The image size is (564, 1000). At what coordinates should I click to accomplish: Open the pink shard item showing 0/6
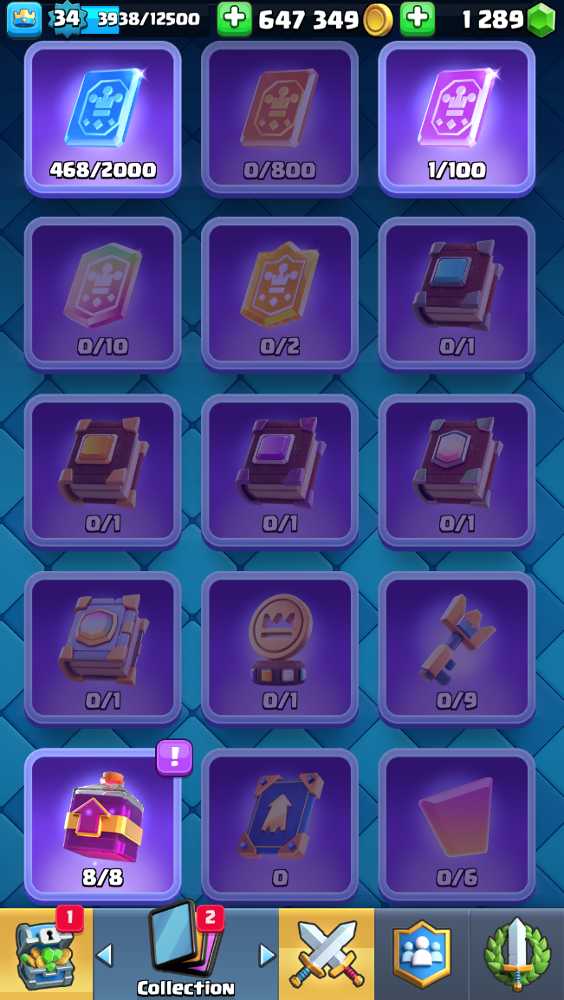click(x=457, y=825)
